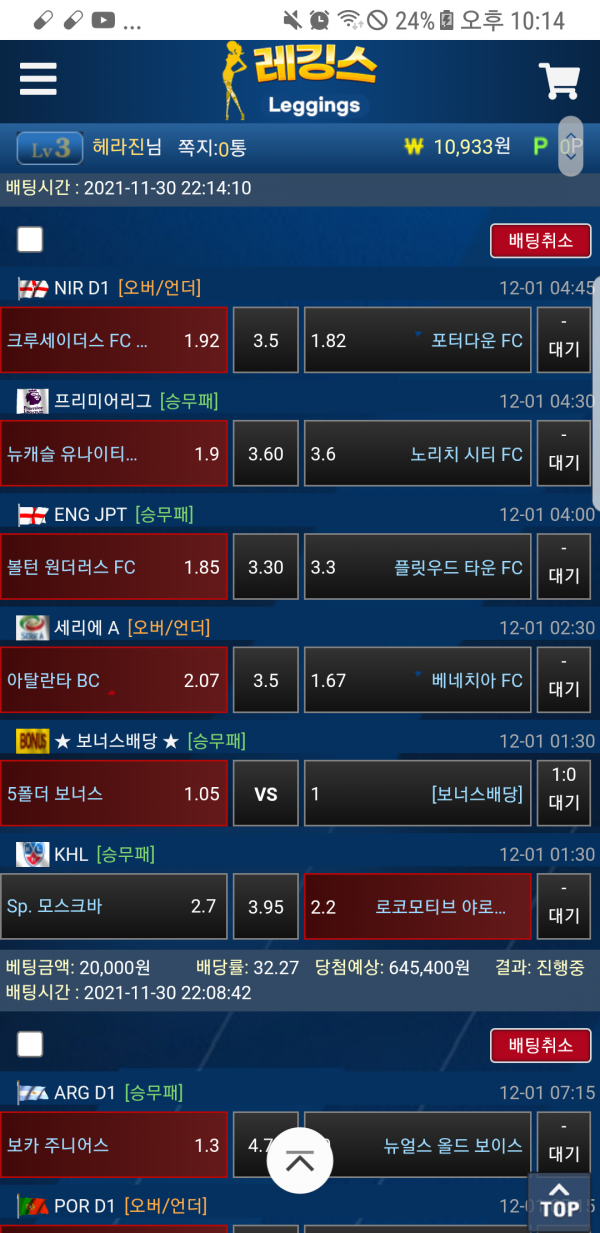Pick 노리치 시티 FC at 3.6

coord(417,454)
